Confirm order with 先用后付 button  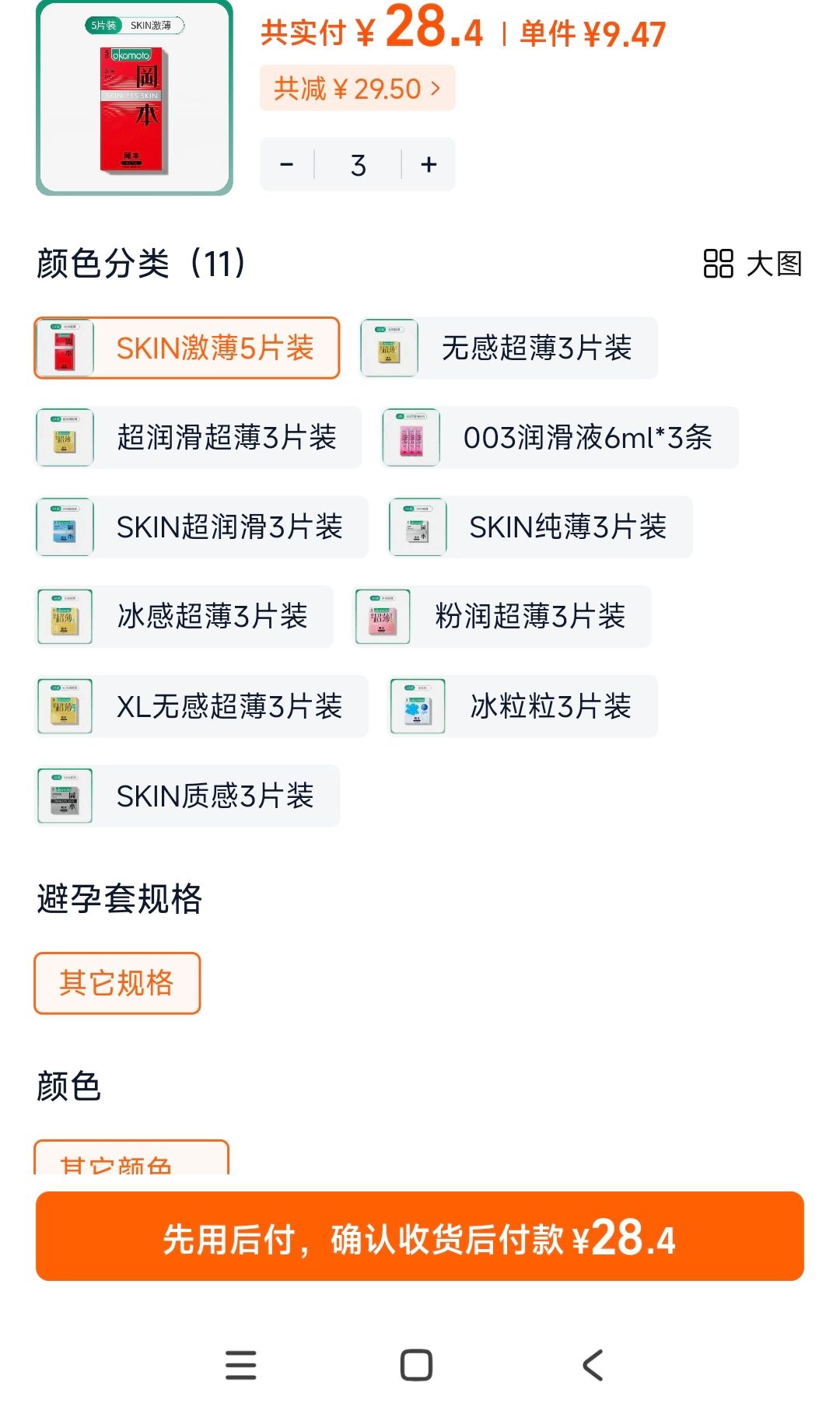(x=420, y=1237)
